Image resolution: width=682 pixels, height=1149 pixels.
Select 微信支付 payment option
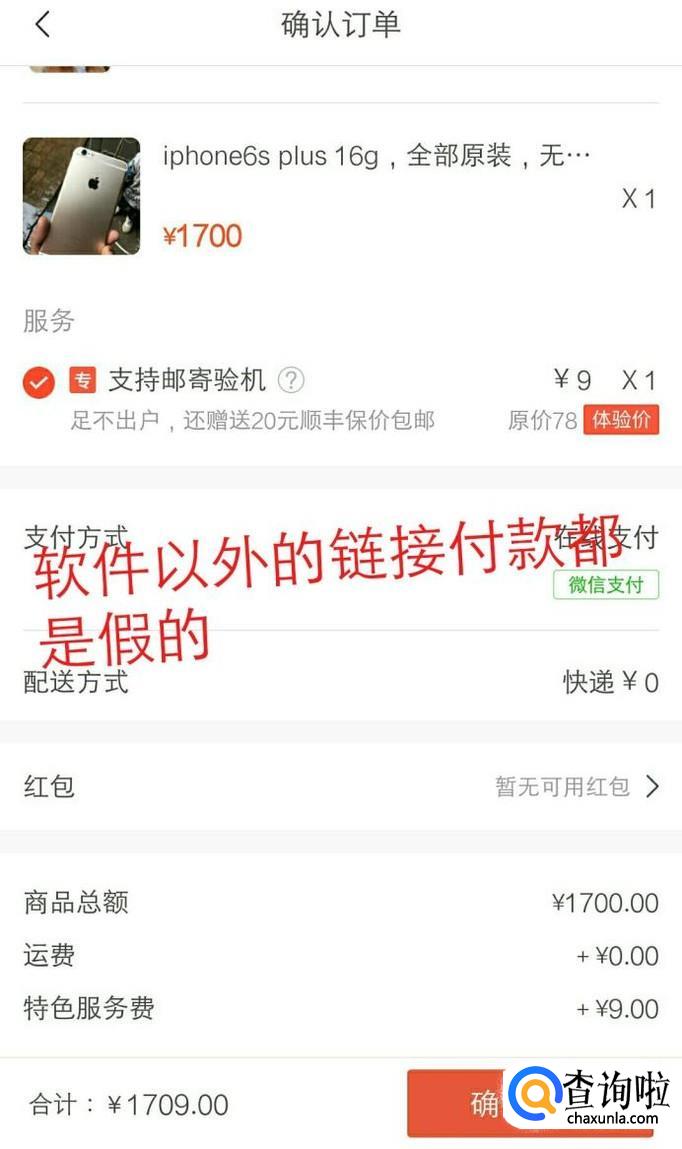[605, 585]
